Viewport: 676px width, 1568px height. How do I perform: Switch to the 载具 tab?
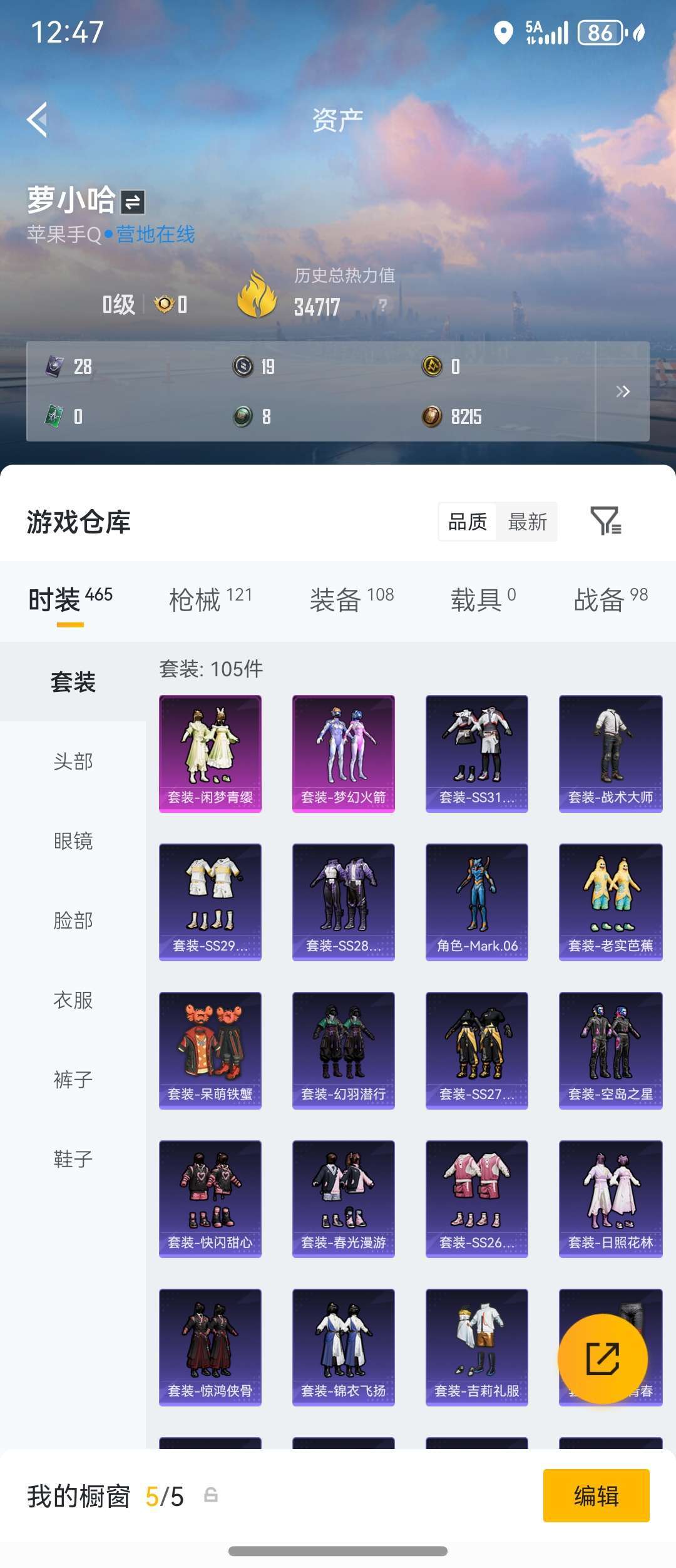click(483, 599)
